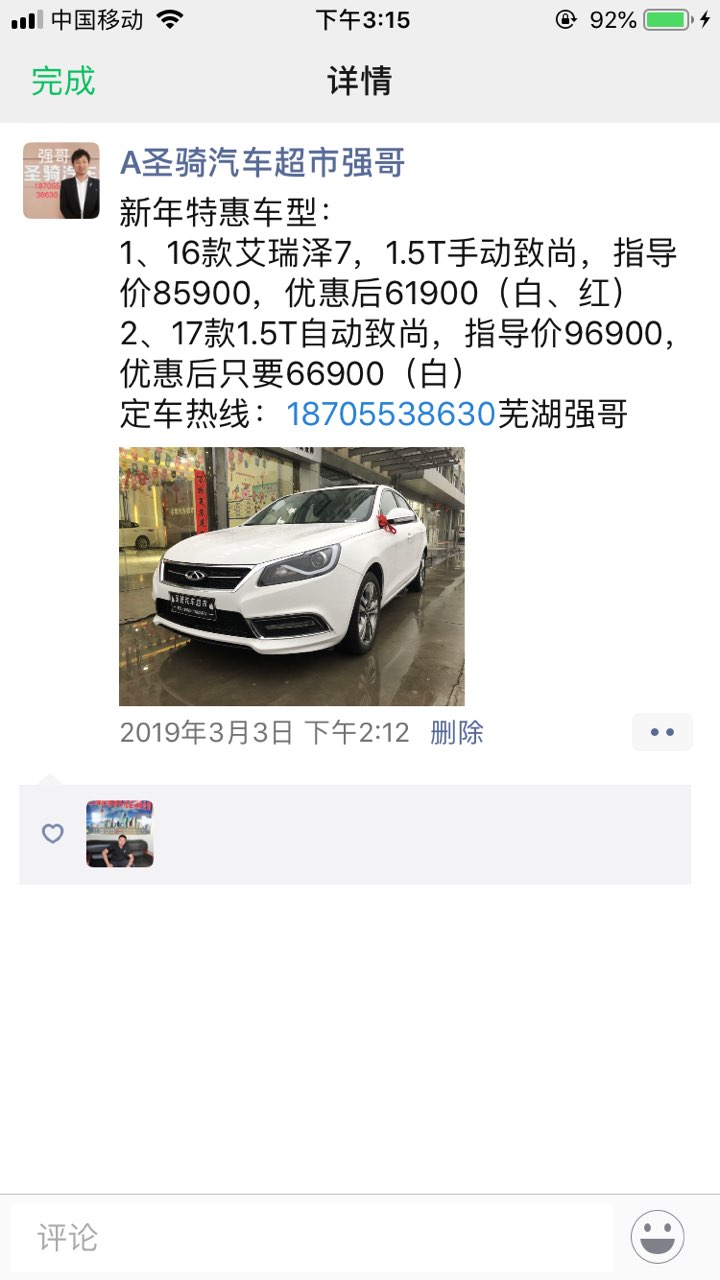Open the profile of the user who liked
The image size is (720, 1280).
point(120,833)
